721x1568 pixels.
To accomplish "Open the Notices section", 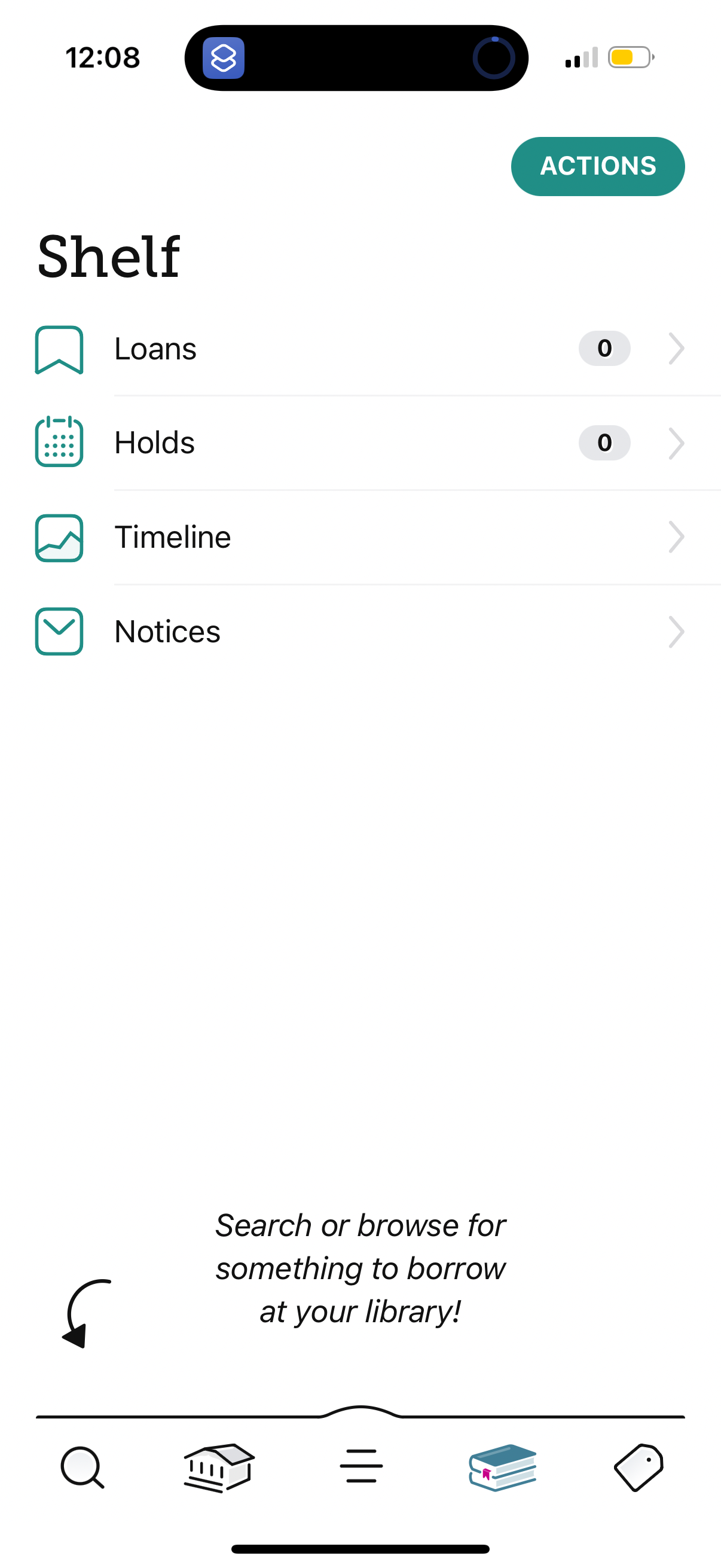I will [x=167, y=632].
